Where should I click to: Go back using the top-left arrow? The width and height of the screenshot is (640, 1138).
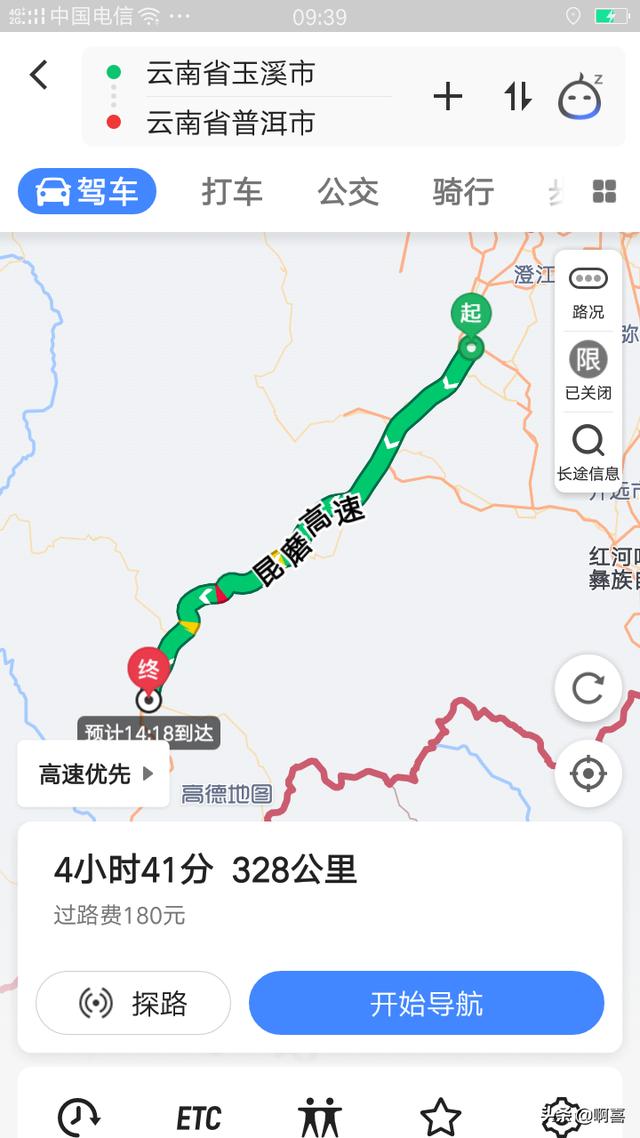pyautogui.click(x=39, y=75)
